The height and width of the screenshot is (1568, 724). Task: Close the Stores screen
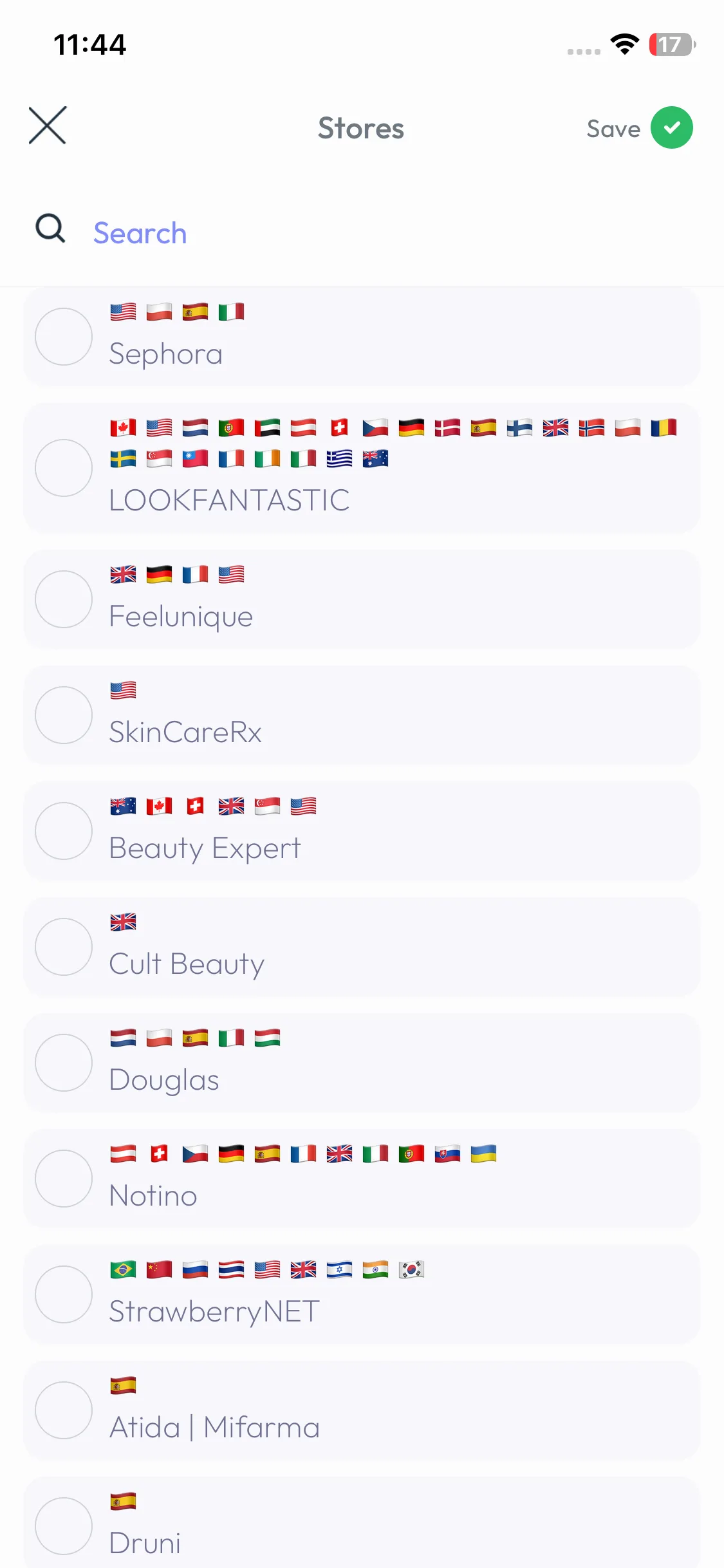(48, 126)
